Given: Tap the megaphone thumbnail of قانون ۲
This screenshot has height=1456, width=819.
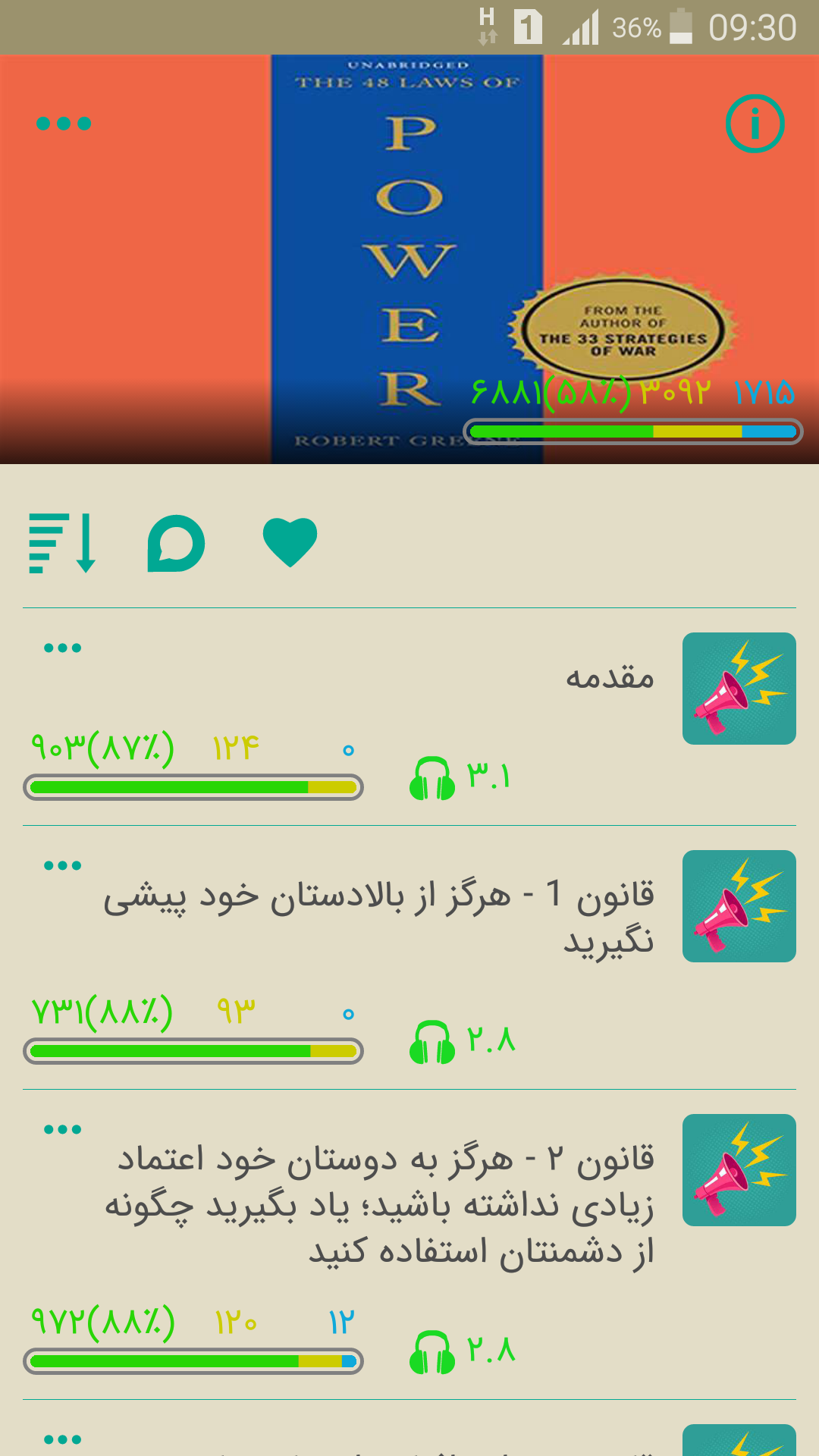Looking at the screenshot, I should pyautogui.click(x=739, y=1170).
